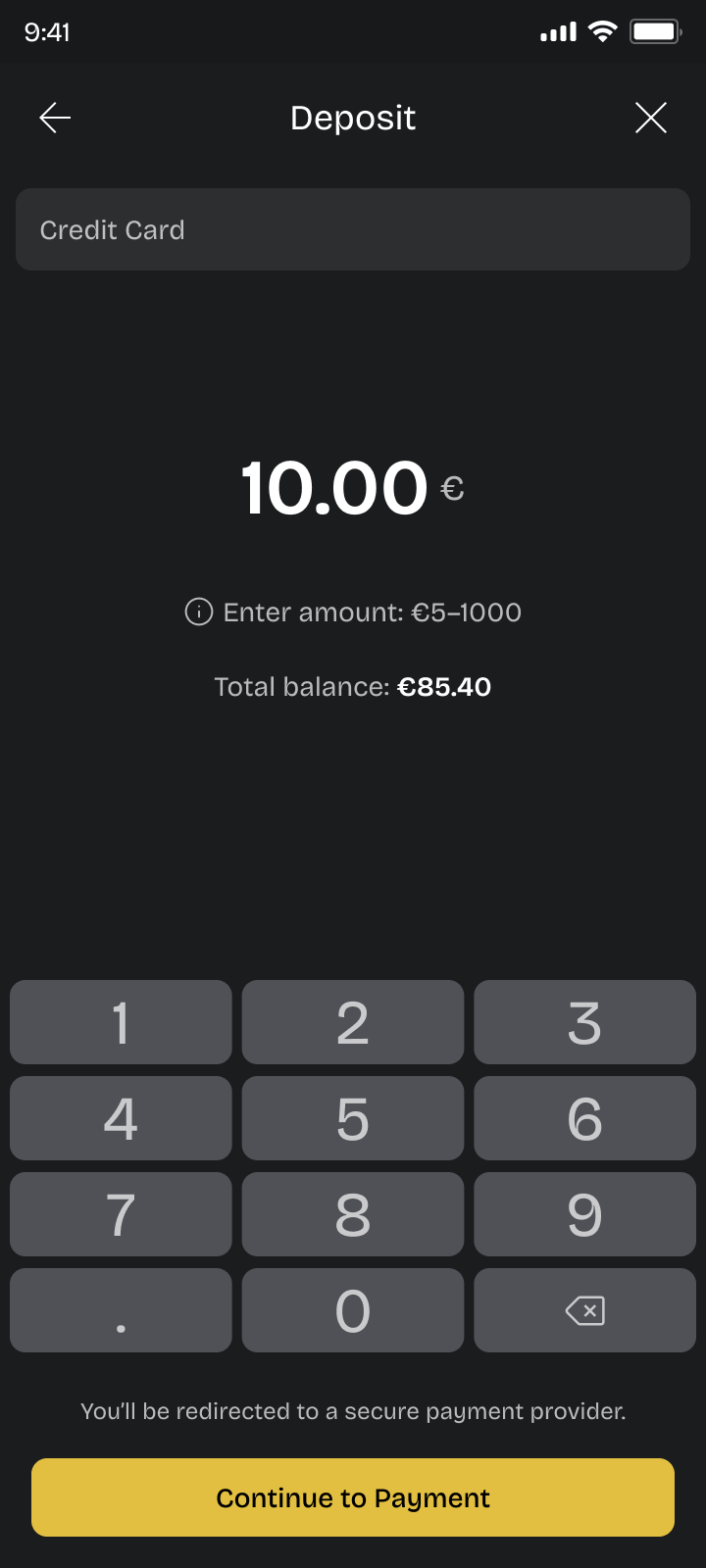
Task: Enter digit 3 on the keypad
Action: (x=584, y=1022)
